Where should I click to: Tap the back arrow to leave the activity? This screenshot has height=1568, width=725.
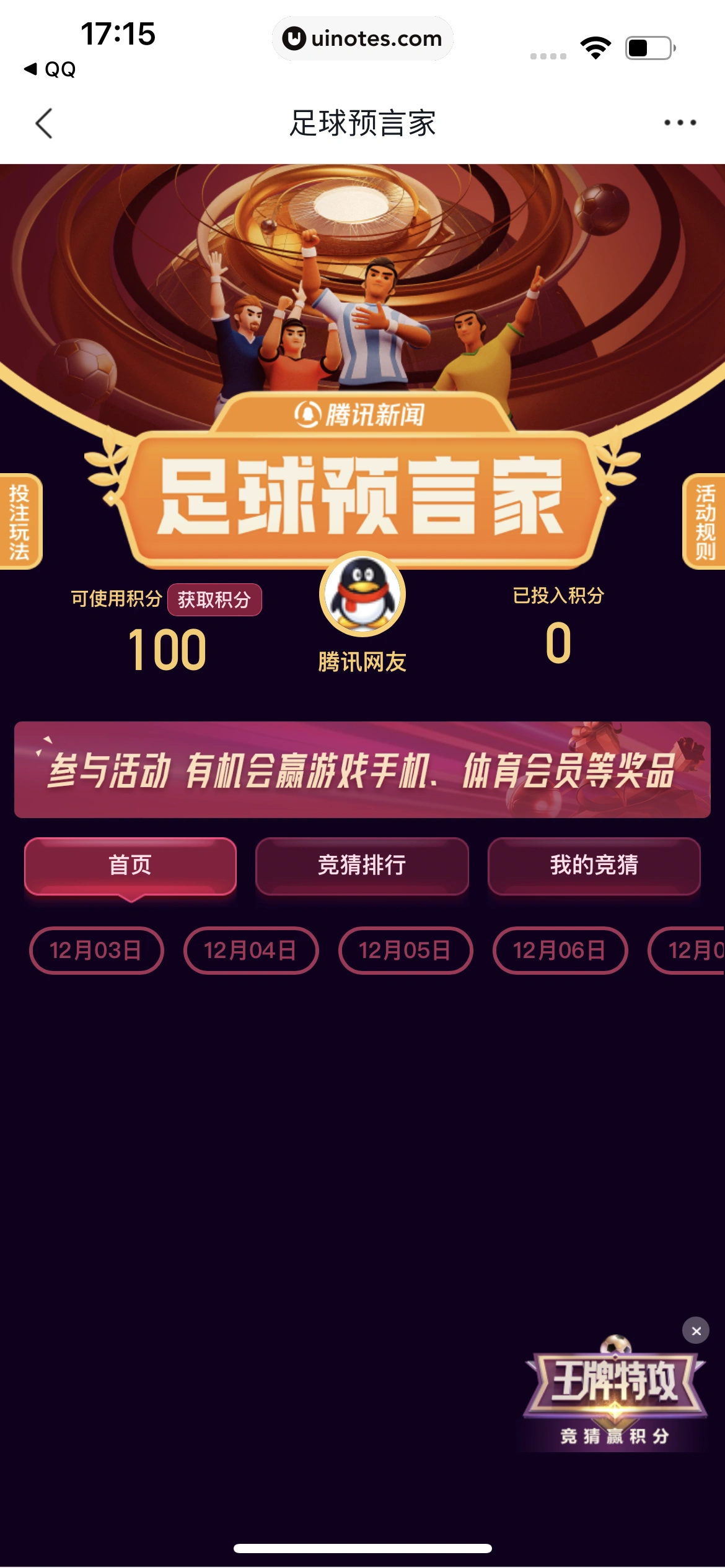pos(43,123)
